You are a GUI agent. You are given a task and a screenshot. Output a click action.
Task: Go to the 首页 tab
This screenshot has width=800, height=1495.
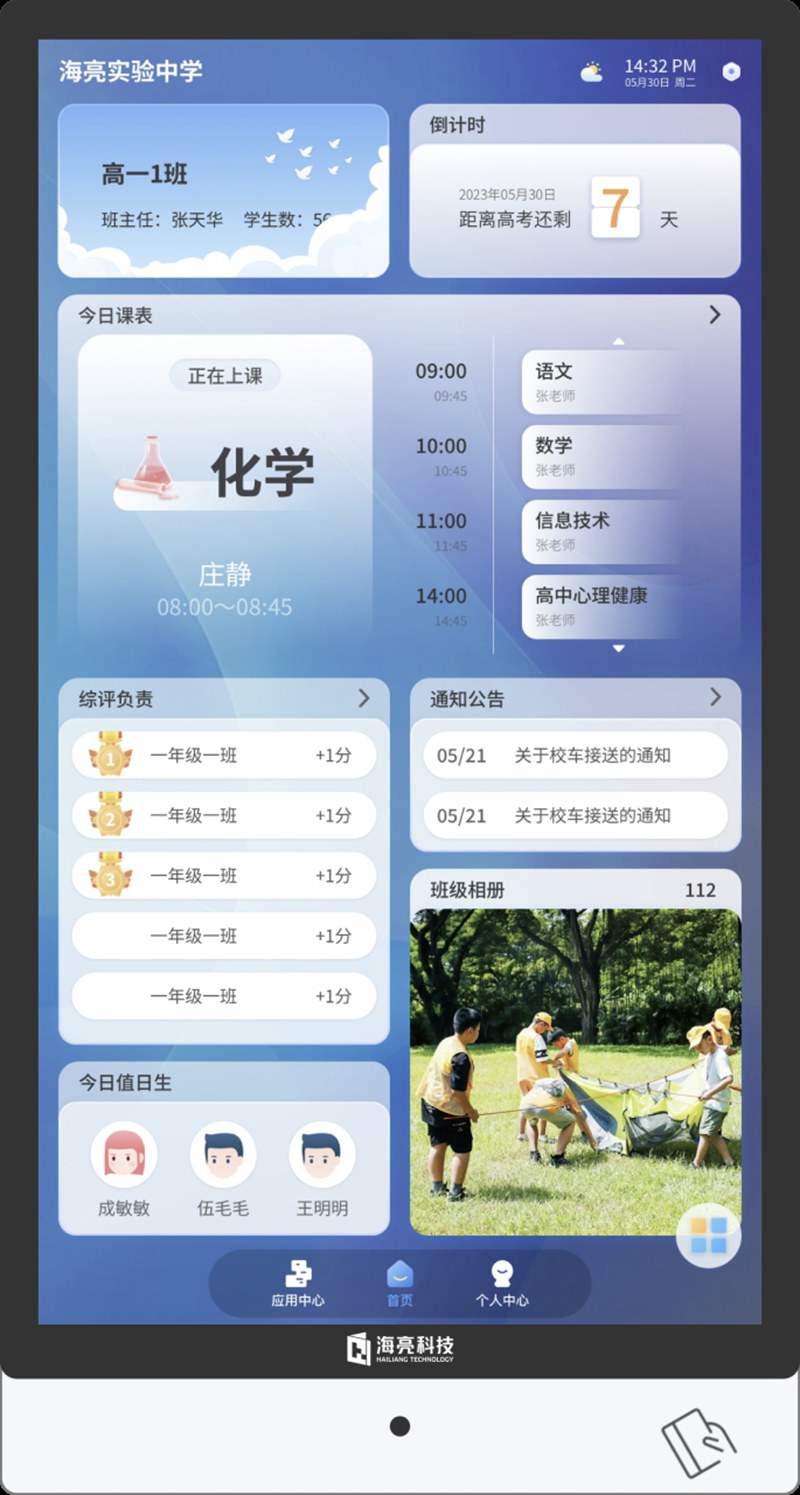coord(400,1284)
